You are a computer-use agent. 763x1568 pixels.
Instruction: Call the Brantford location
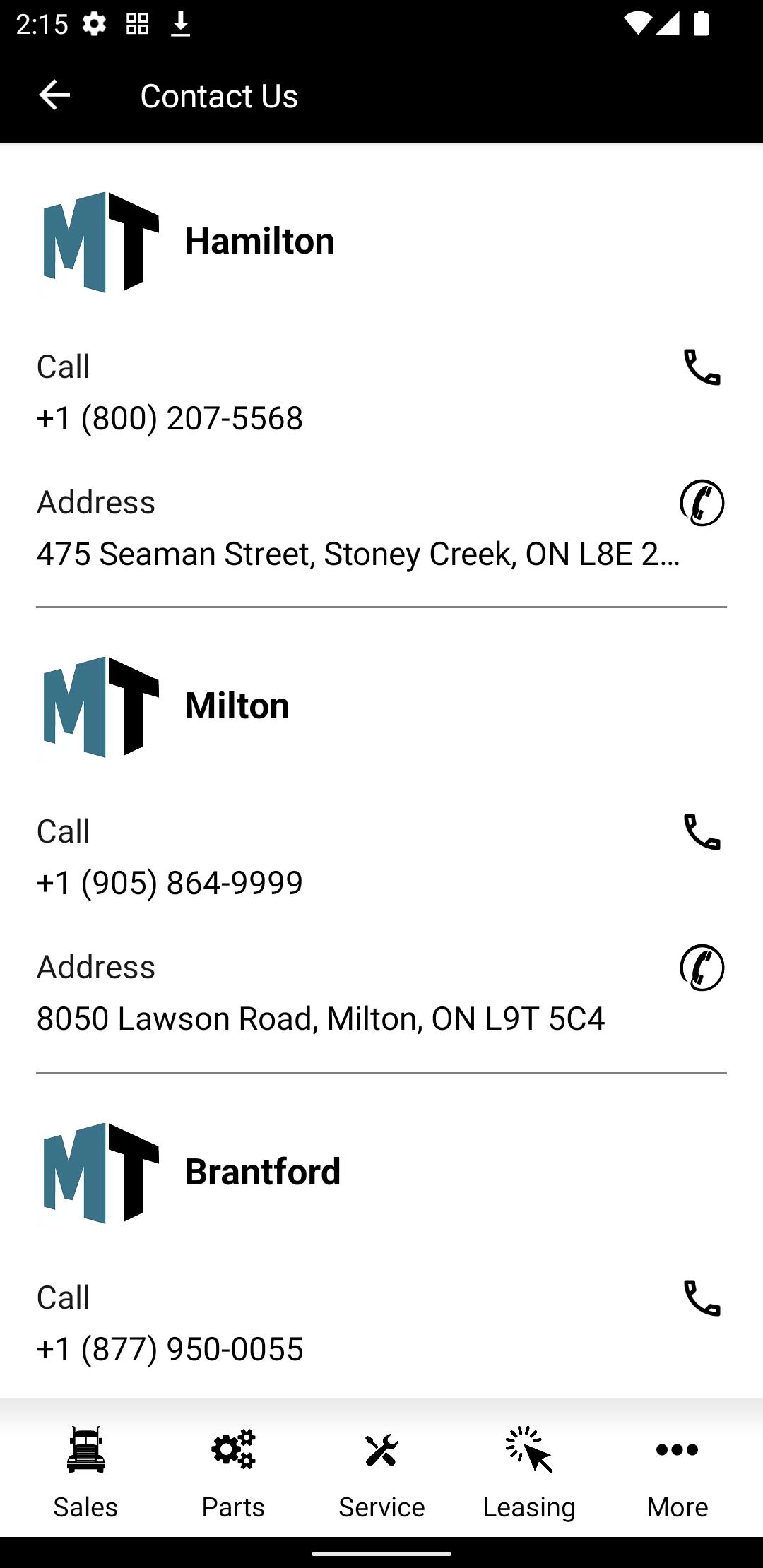[x=702, y=1298]
